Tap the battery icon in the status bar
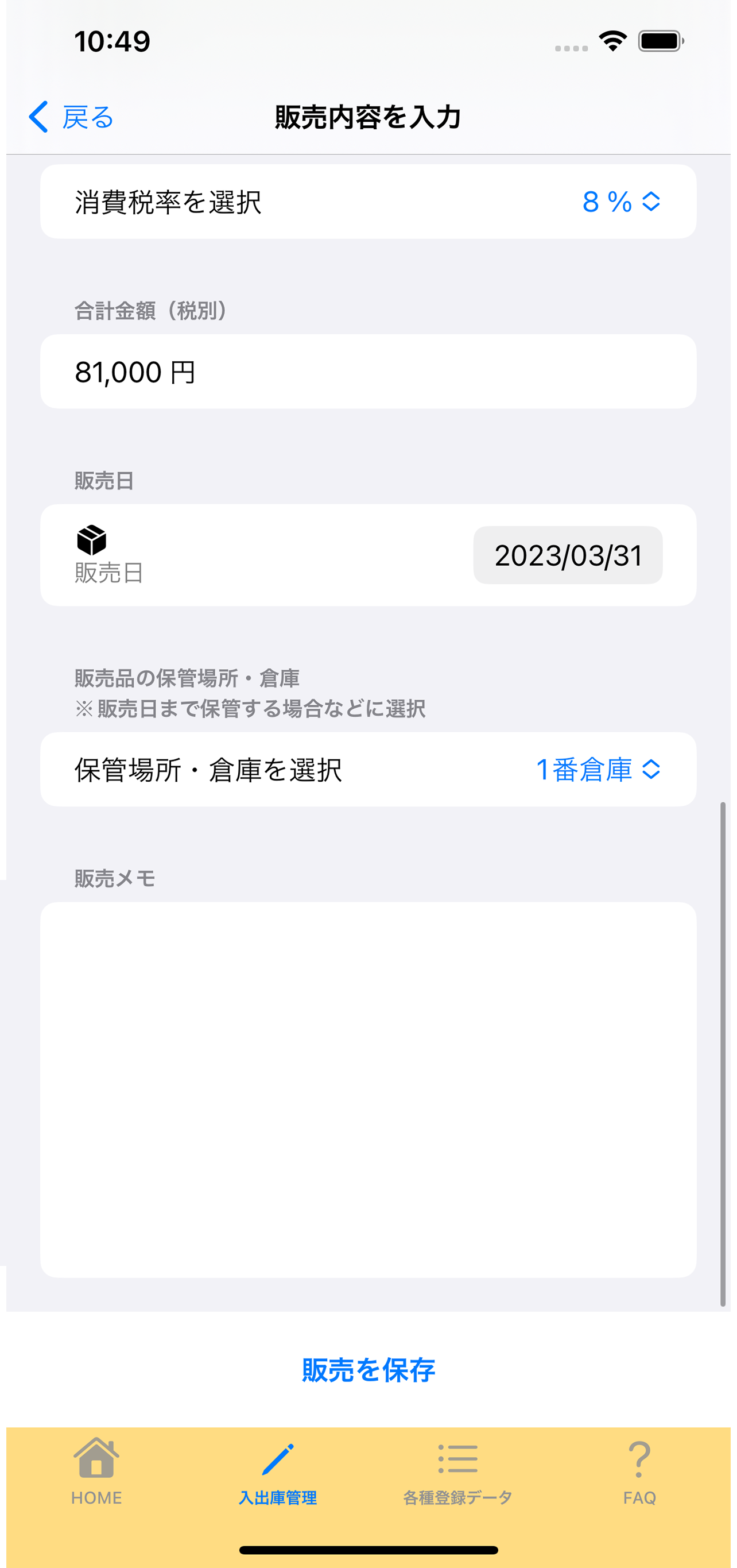Image resolution: width=737 pixels, height=1568 pixels. click(659, 40)
